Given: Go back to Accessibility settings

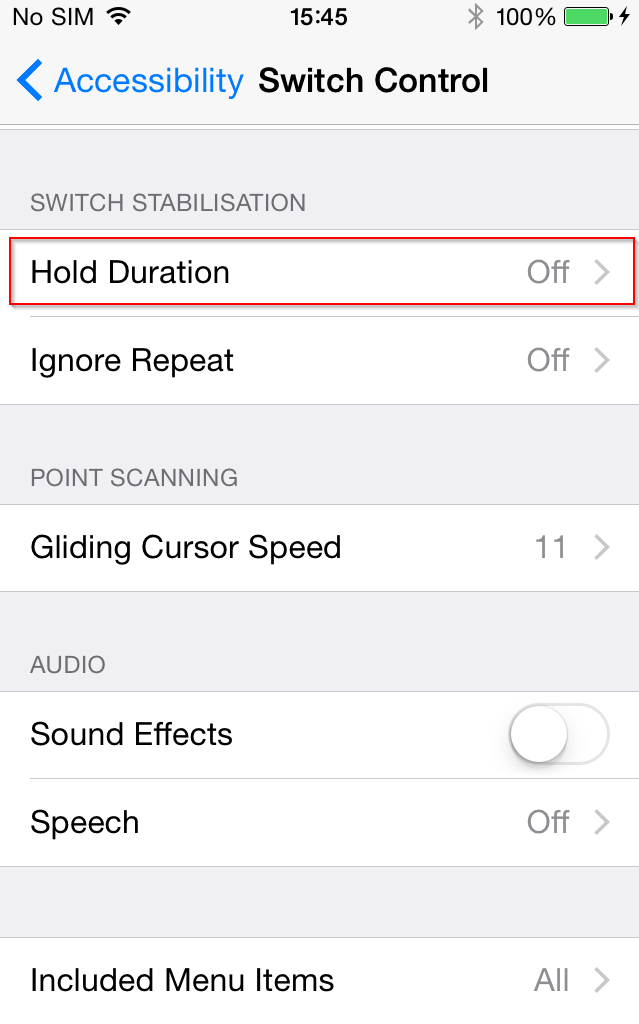Looking at the screenshot, I should pos(129,81).
